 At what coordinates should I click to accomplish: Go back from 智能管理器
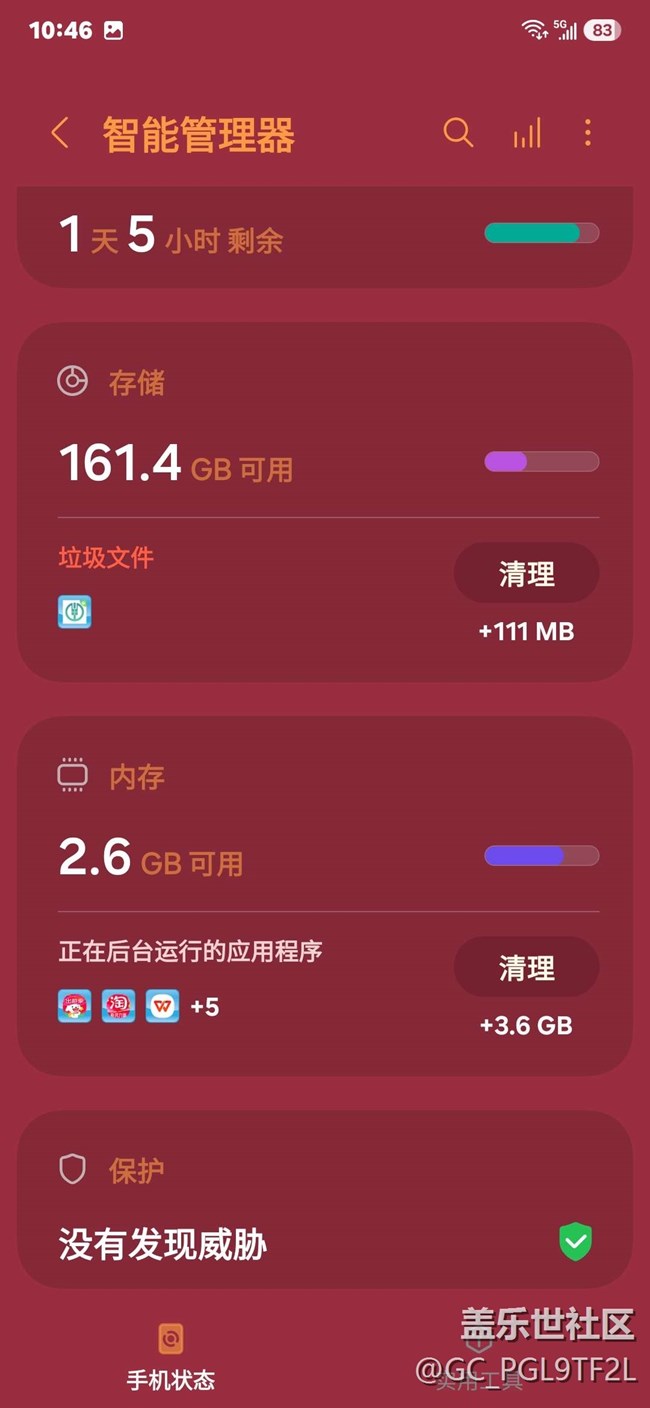[60, 133]
